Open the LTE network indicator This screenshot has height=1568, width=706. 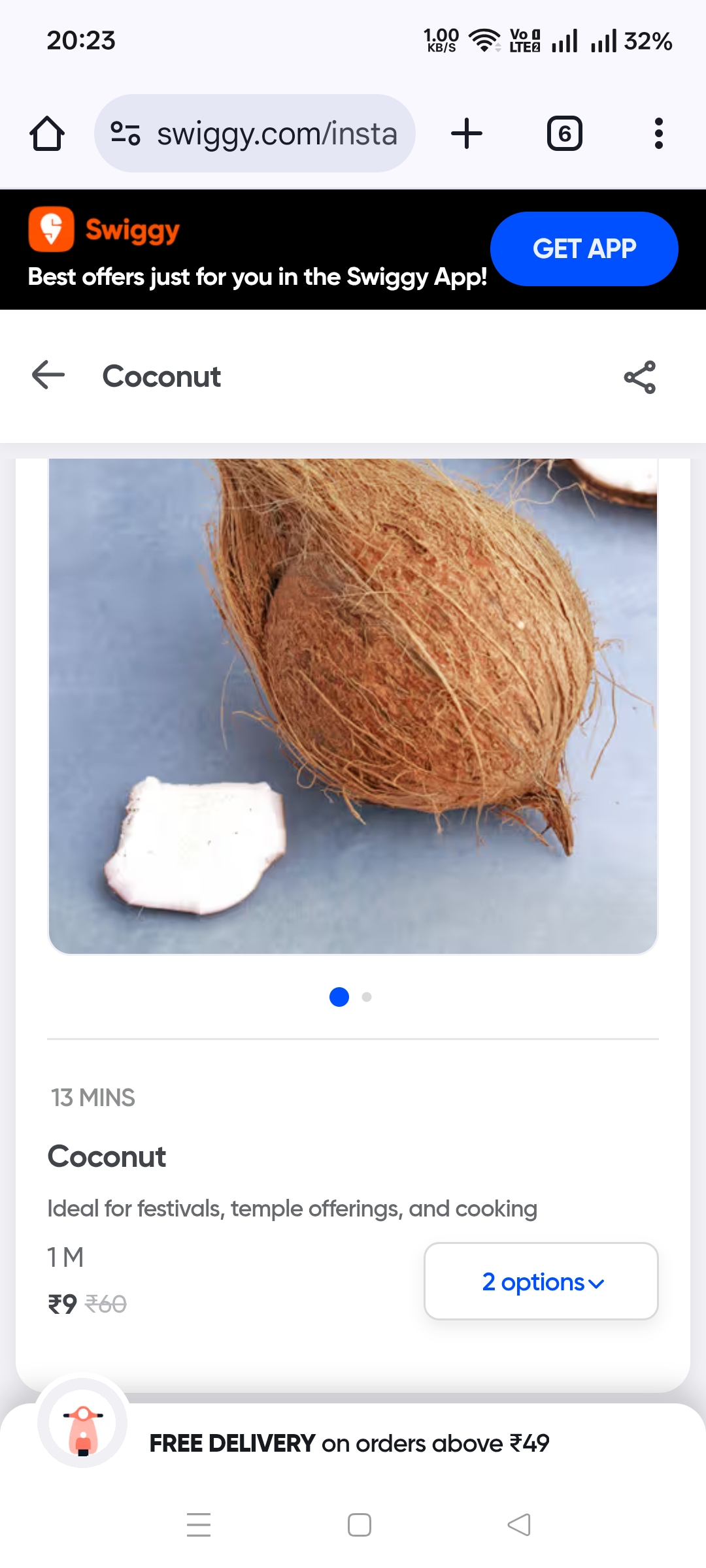(523, 41)
